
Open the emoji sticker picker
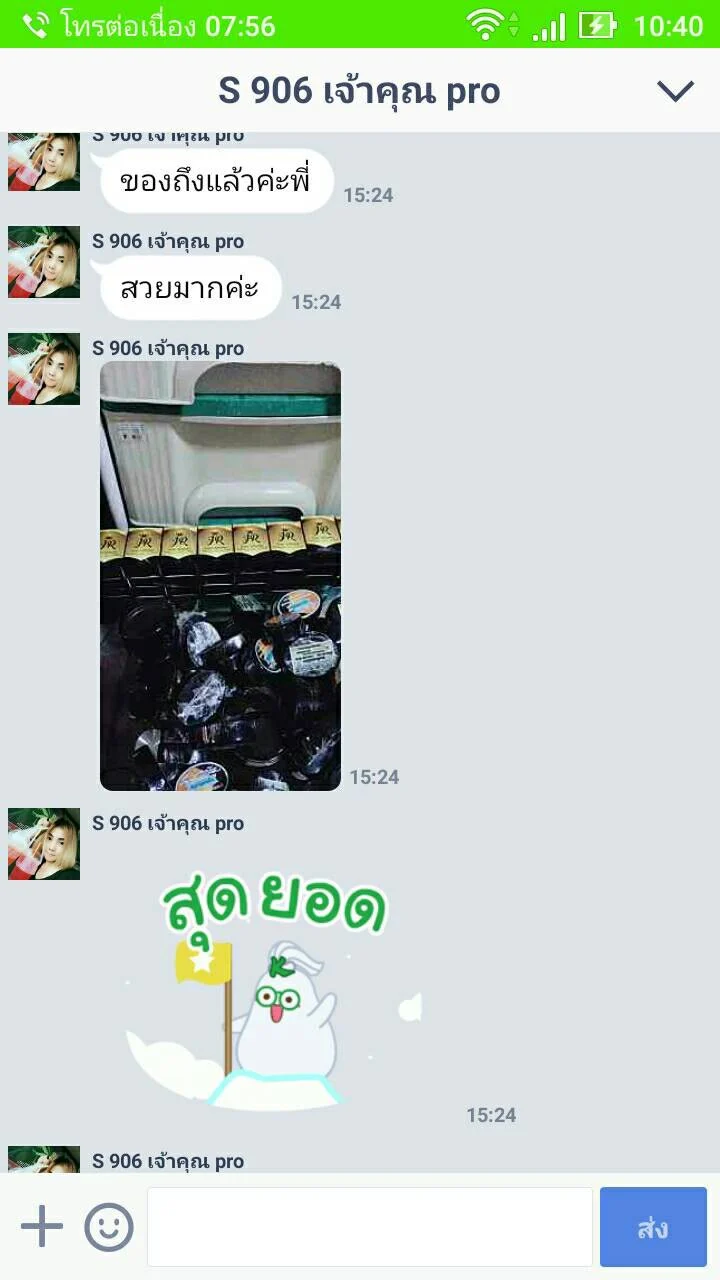pyautogui.click(x=108, y=1226)
